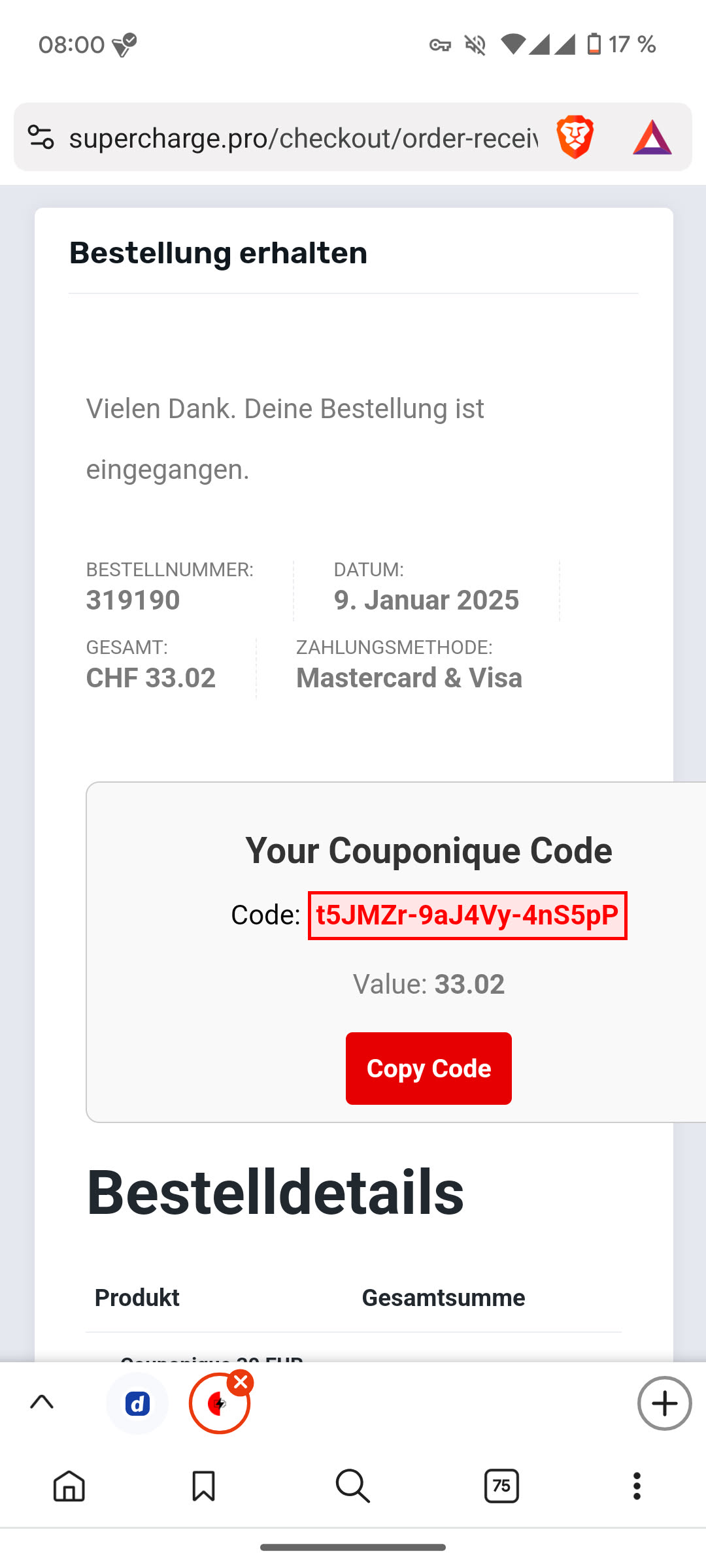706x1568 pixels.
Task: Close the current tab with the red X
Action: [x=241, y=1382]
